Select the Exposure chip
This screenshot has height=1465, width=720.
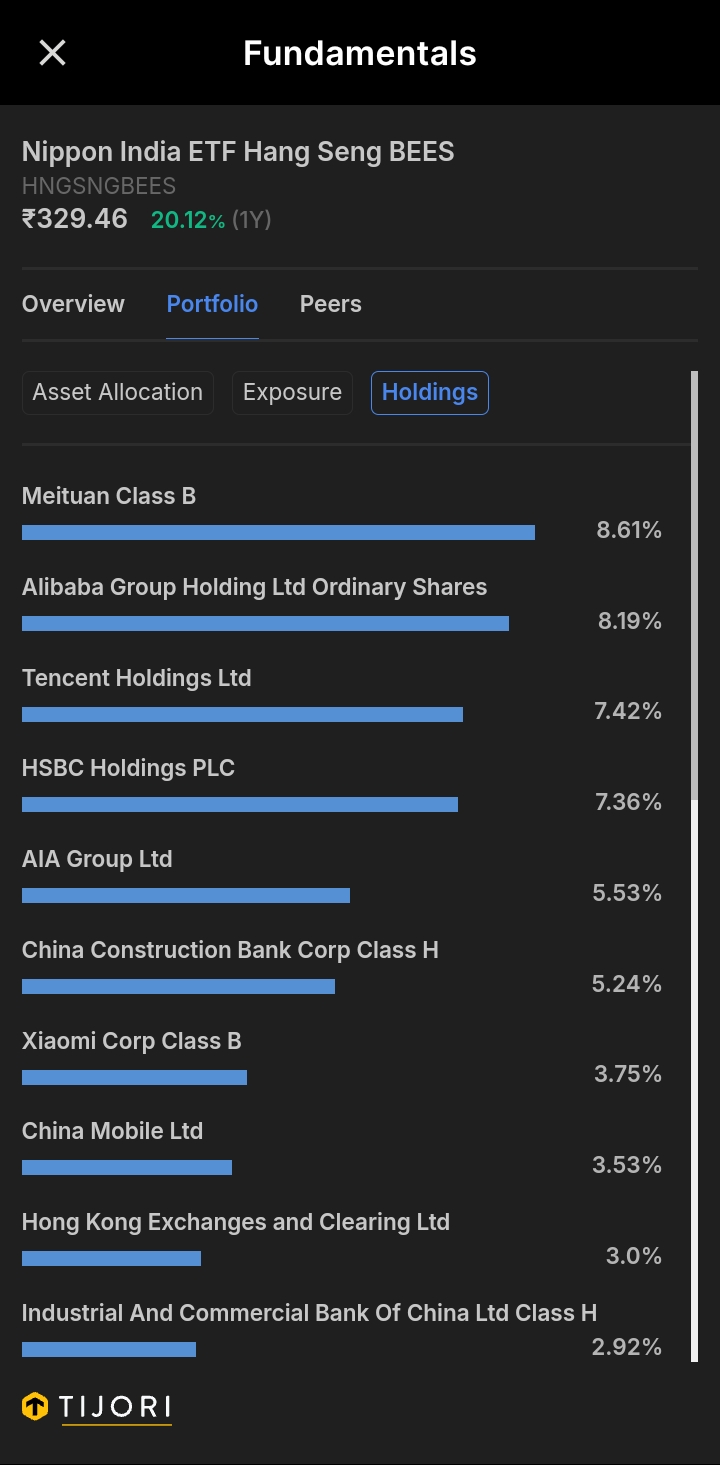click(x=292, y=392)
